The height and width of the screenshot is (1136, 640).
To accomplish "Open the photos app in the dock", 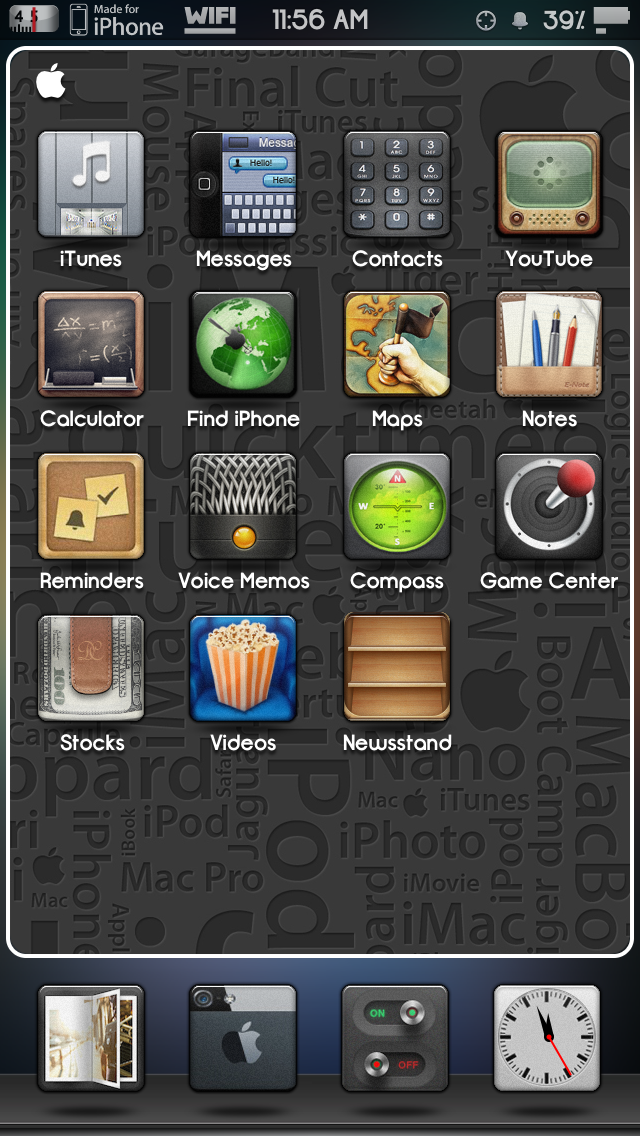I will [91, 1038].
